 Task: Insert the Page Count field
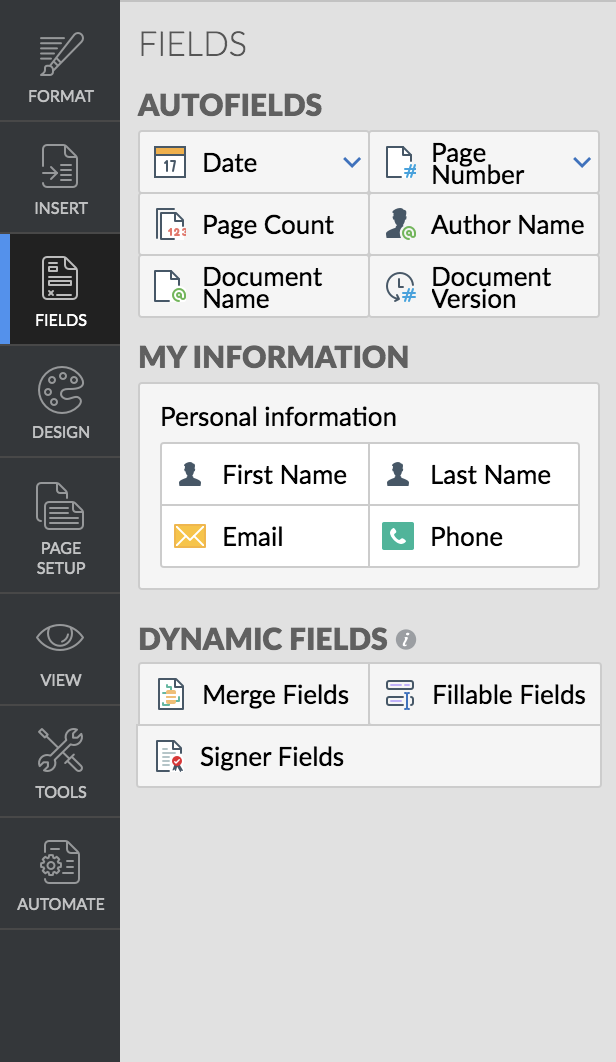pos(253,225)
